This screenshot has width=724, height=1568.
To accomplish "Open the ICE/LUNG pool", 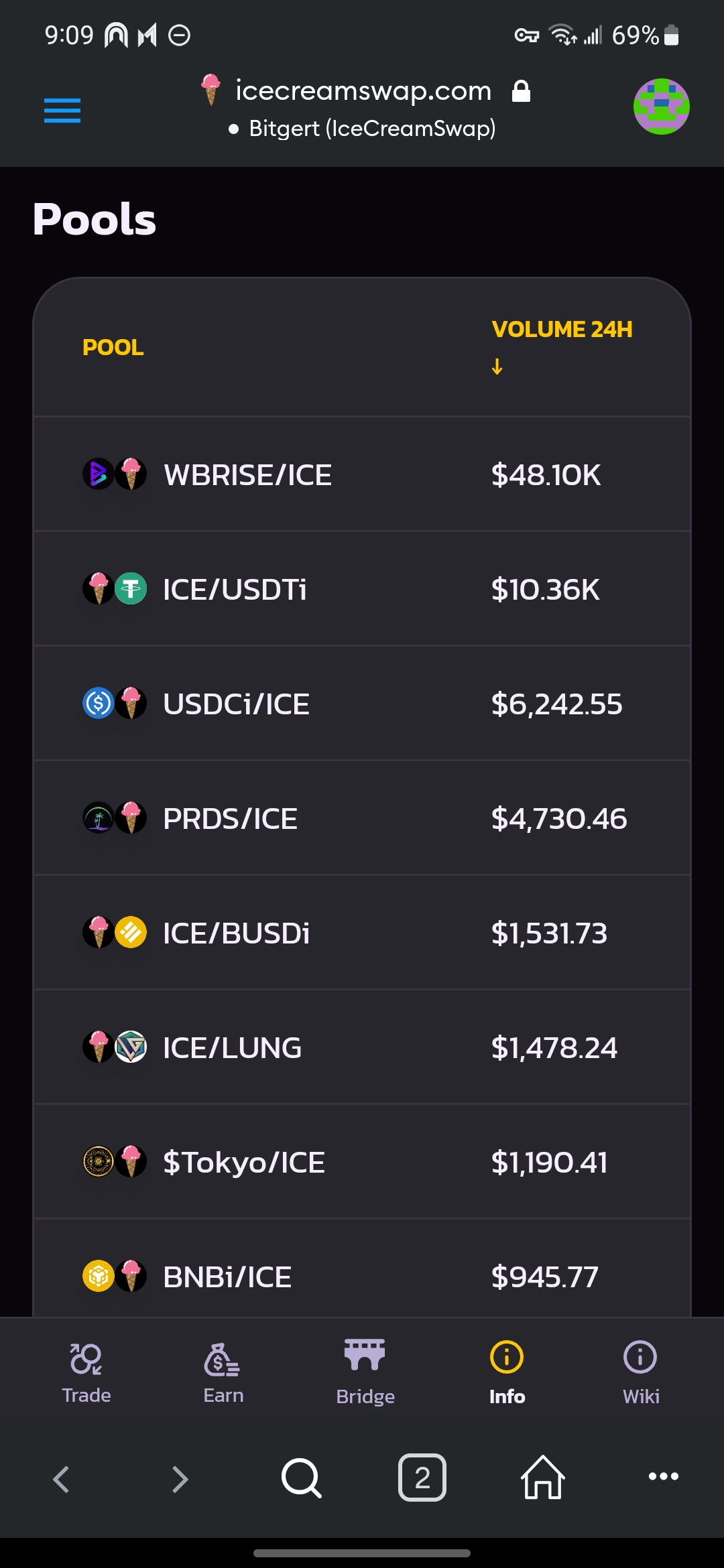I will coord(362,1047).
